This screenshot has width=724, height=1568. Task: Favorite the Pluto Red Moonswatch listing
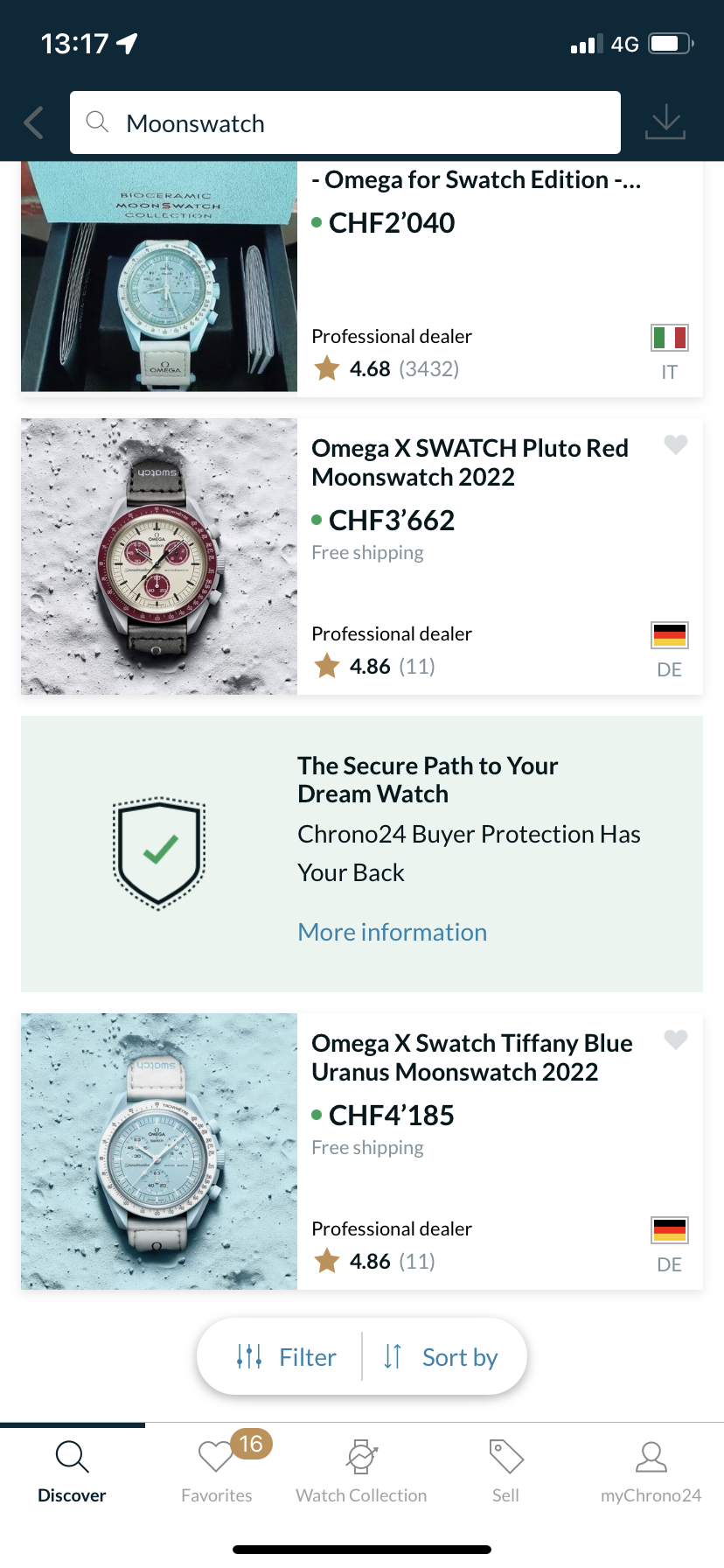pos(675,444)
